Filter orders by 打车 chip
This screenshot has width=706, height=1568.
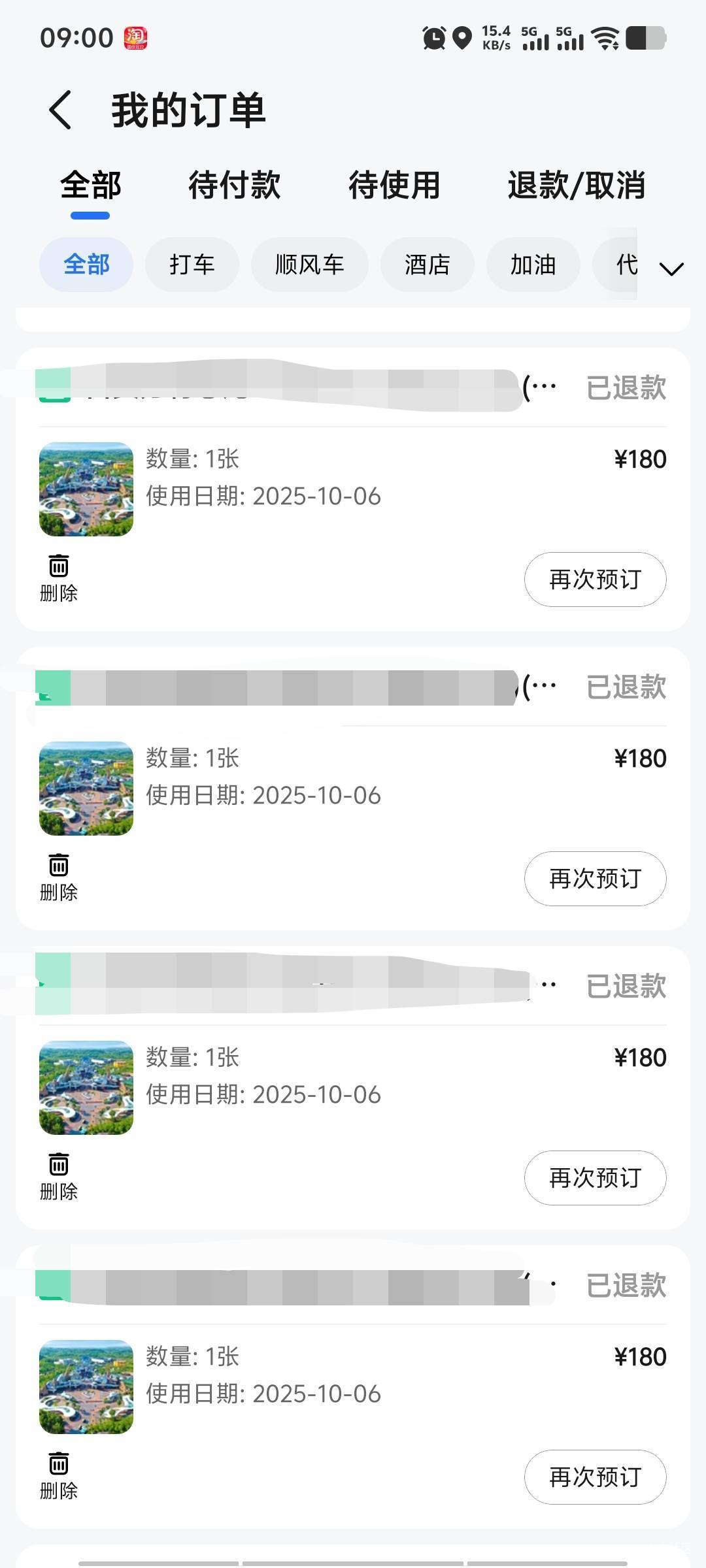coord(192,265)
